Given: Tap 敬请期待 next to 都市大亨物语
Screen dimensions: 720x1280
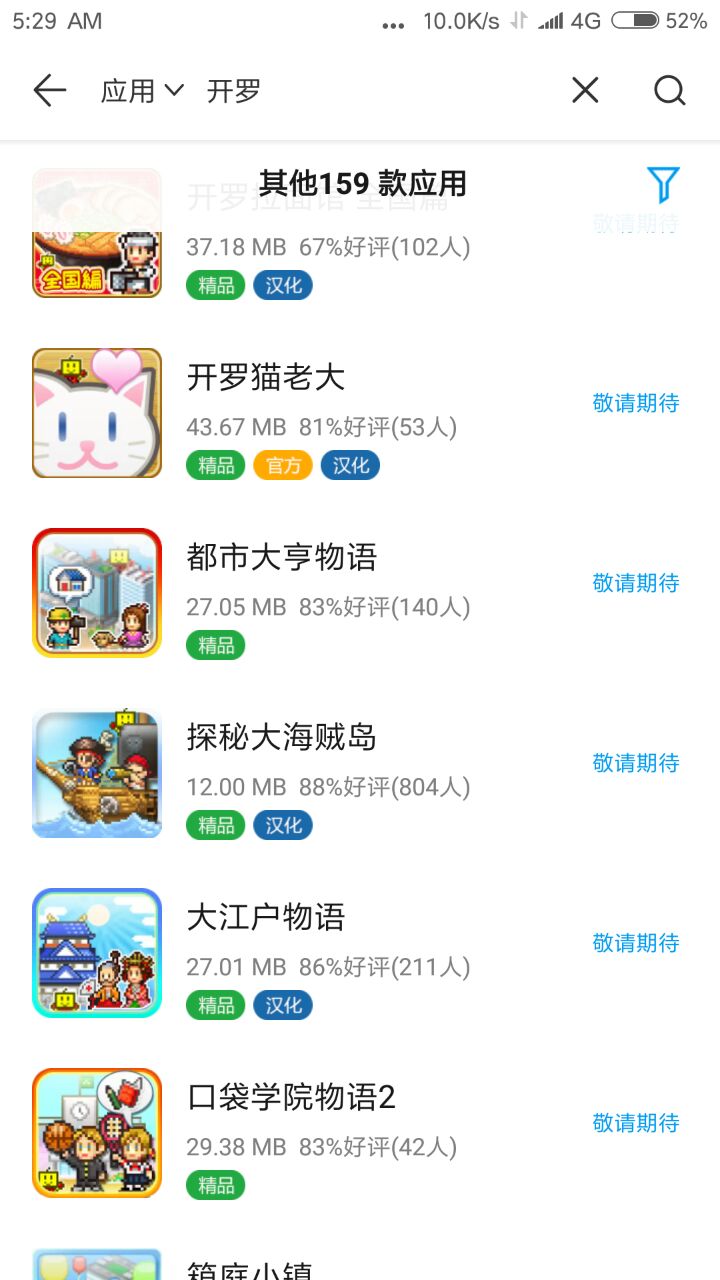Looking at the screenshot, I should pyautogui.click(x=636, y=583).
